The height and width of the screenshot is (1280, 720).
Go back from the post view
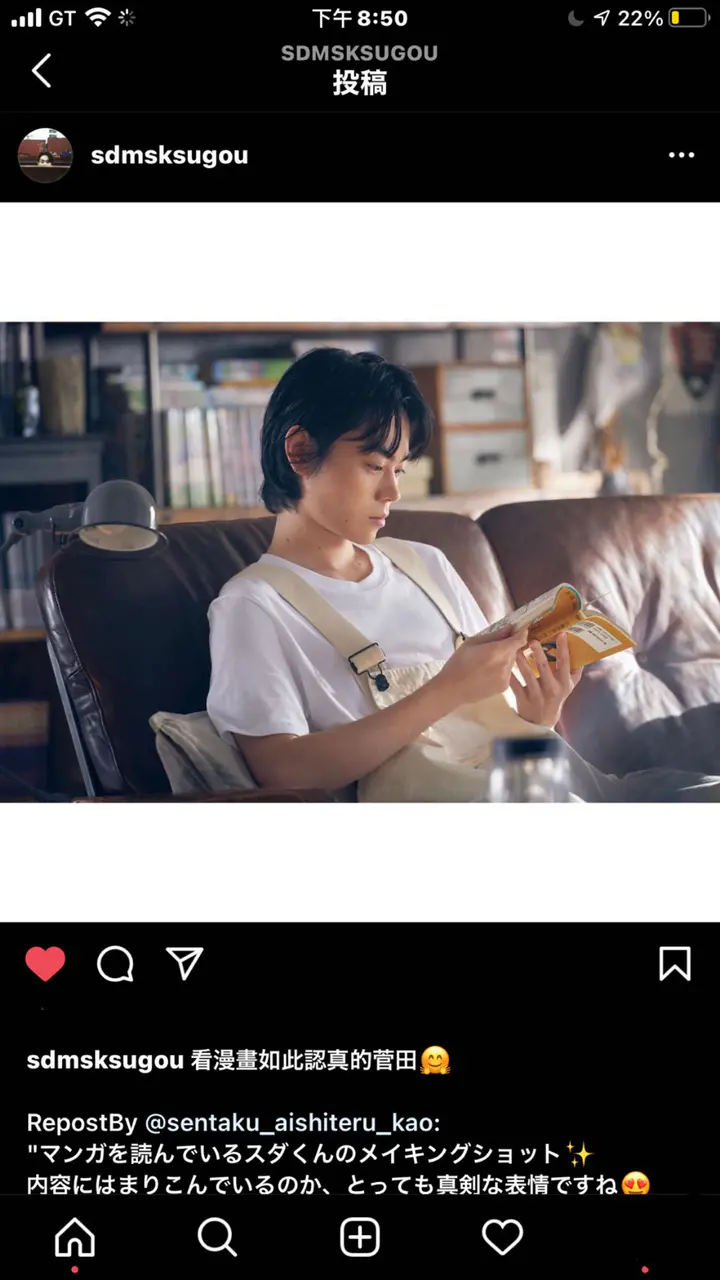[41, 71]
